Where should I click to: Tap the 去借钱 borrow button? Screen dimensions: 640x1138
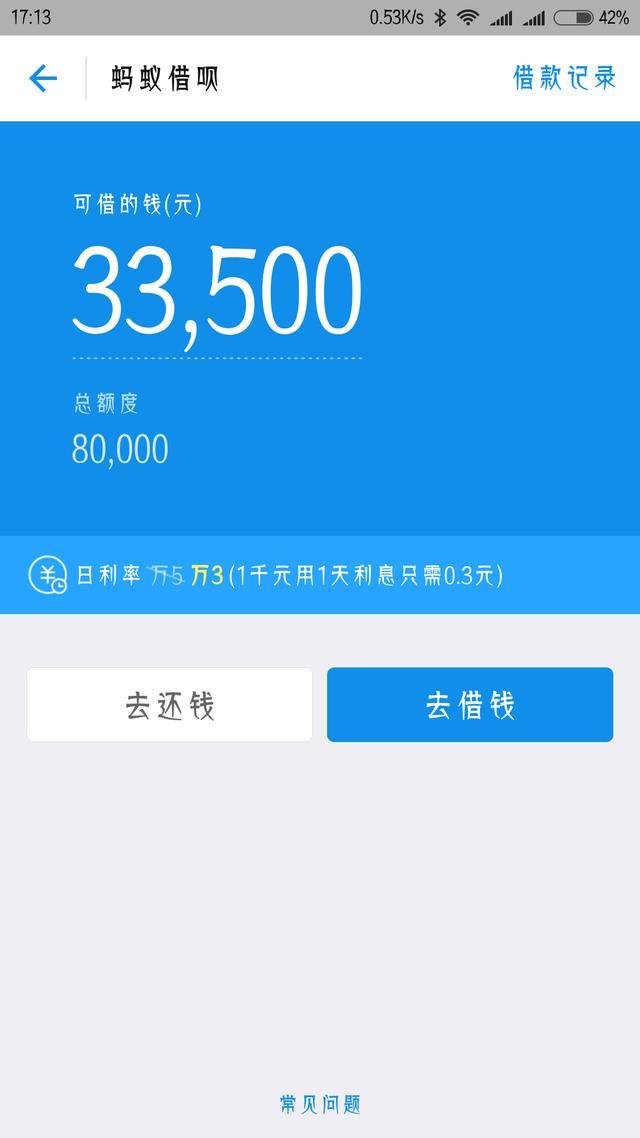tap(470, 705)
